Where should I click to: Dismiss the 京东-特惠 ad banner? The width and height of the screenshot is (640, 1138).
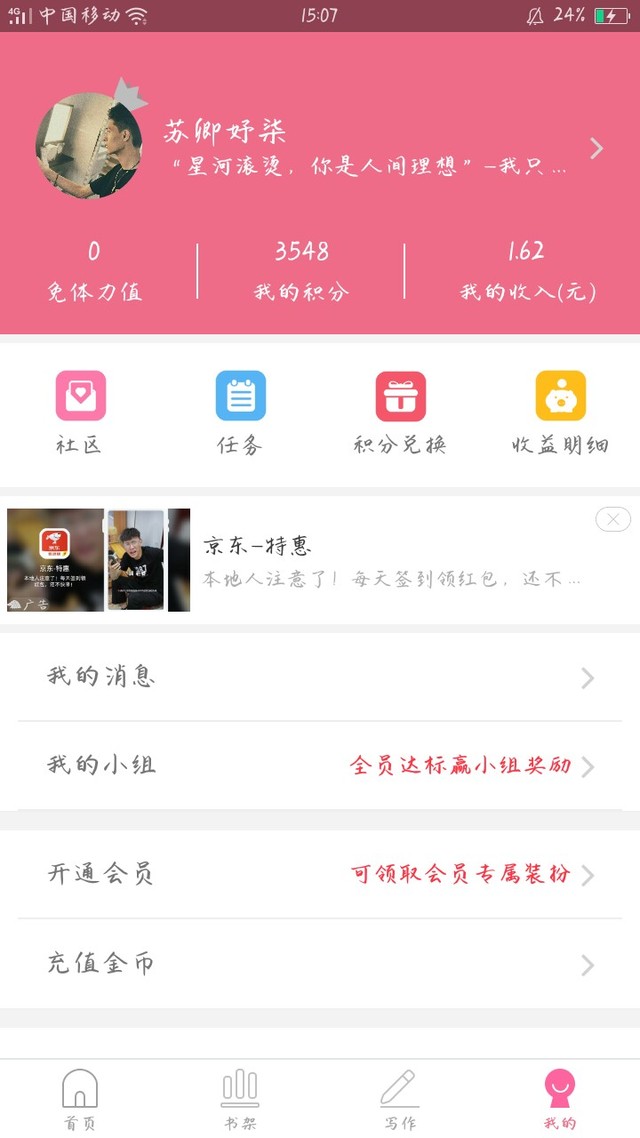pyautogui.click(x=612, y=519)
